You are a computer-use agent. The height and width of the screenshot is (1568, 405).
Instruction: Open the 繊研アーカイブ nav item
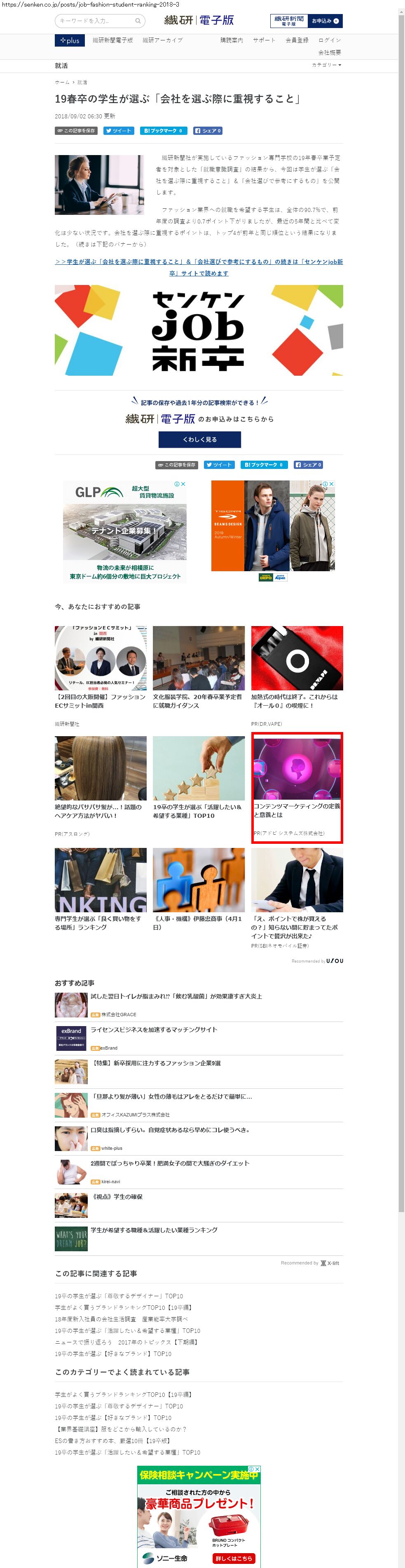coord(162,40)
